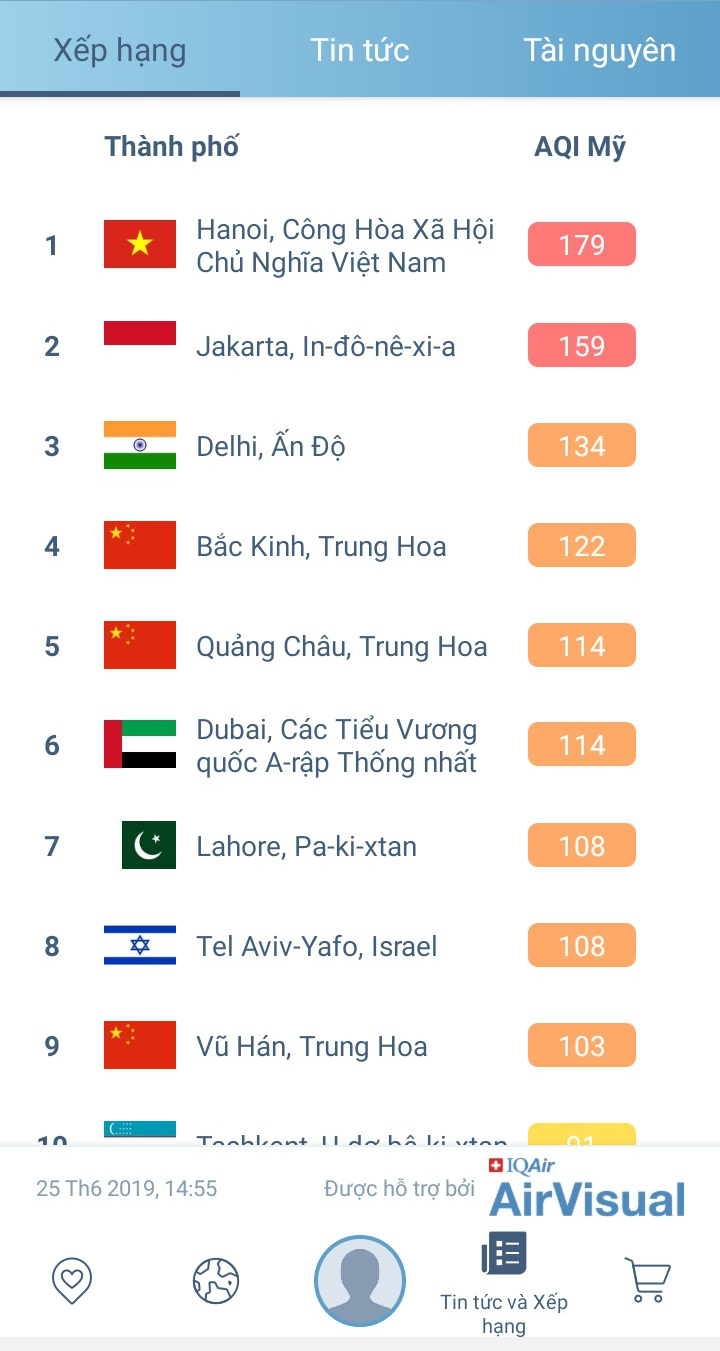Open Bắc Kinh, Trung Hoa row
Image resolution: width=720 pixels, height=1351 pixels.
[x=360, y=546]
